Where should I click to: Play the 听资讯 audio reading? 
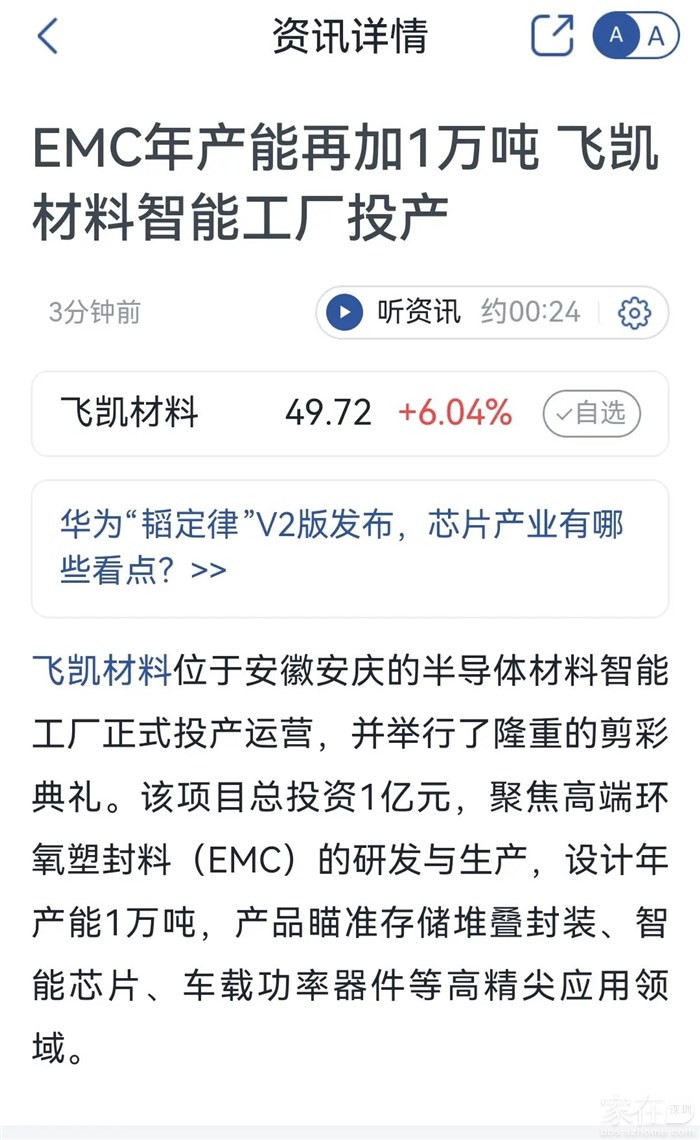pyautogui.click(x=345, y=313)
